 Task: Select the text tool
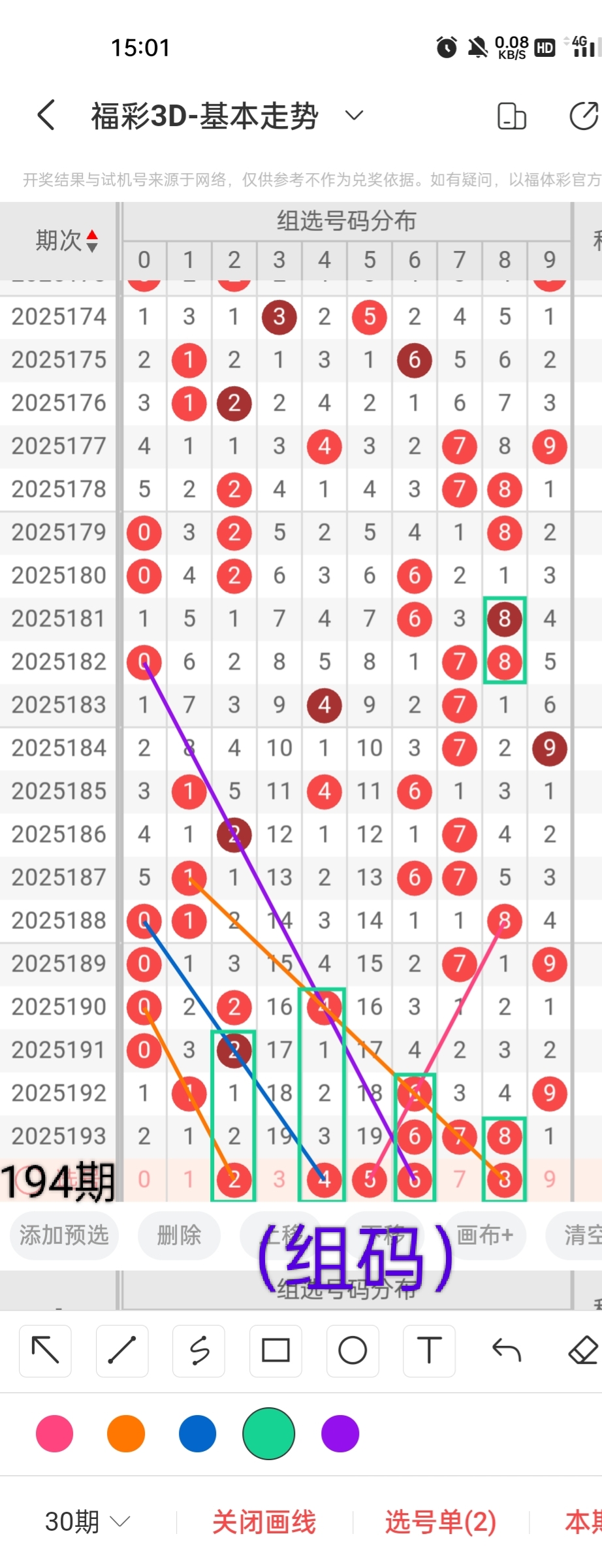pos(429,1350)
